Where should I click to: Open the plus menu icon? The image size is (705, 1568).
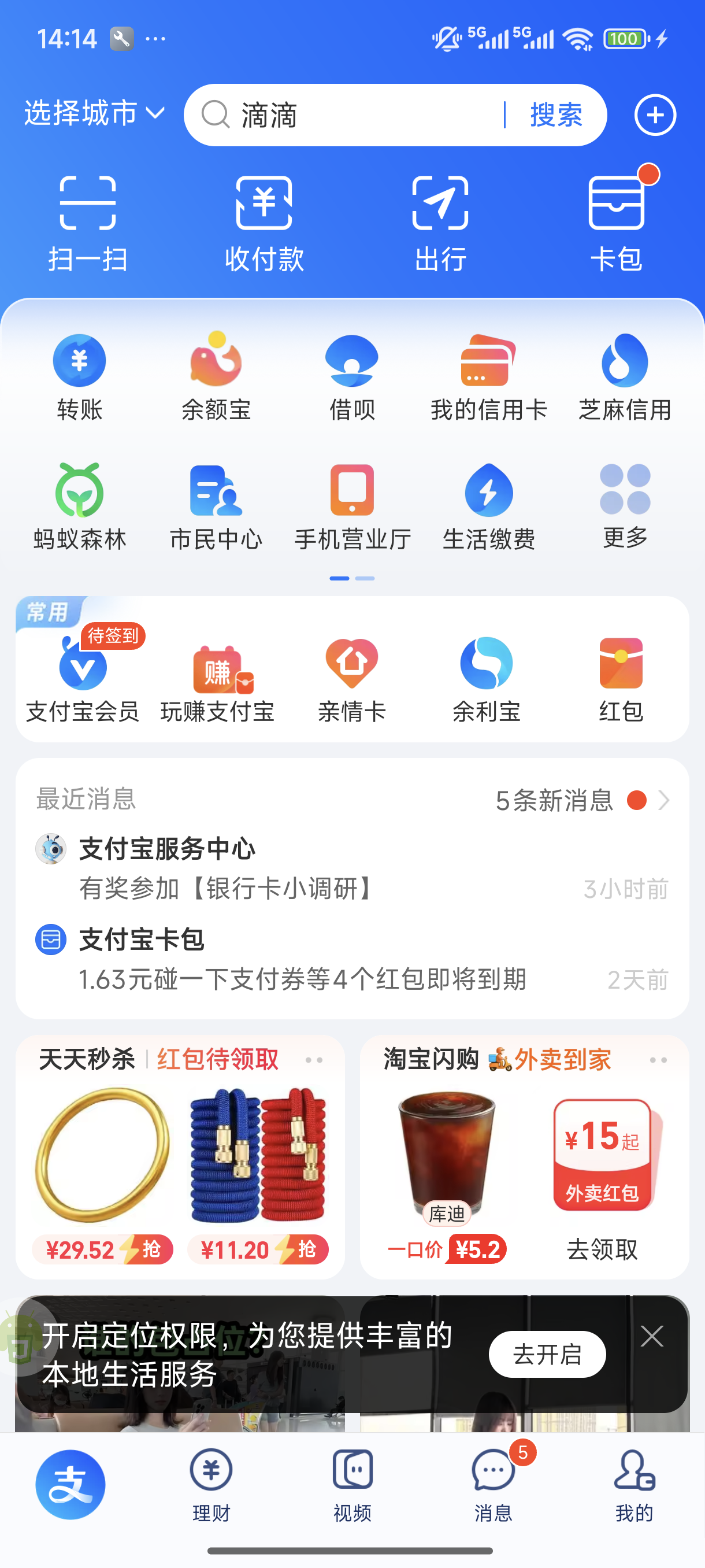[x=655, y=115]
